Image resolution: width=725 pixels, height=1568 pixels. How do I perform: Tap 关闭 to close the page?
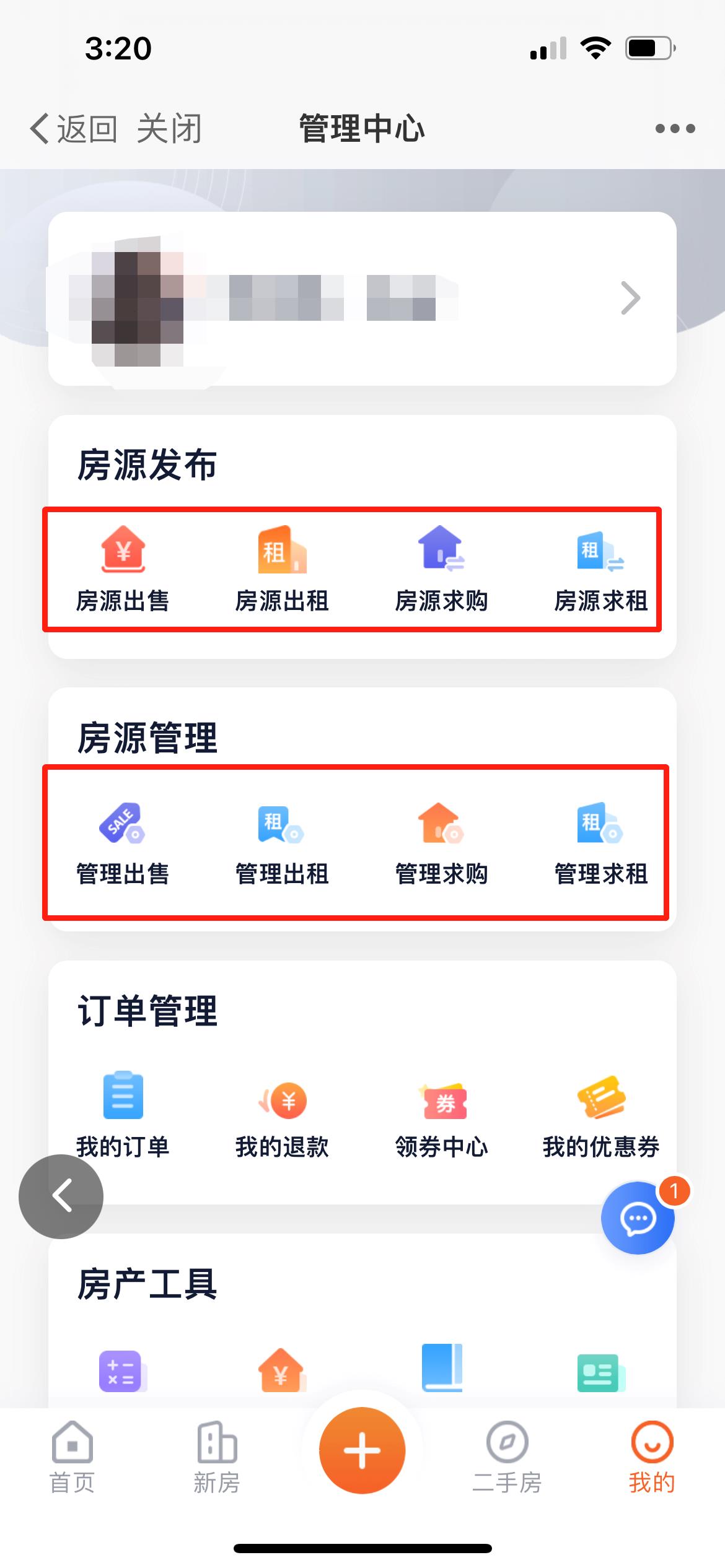pos(169,129)
